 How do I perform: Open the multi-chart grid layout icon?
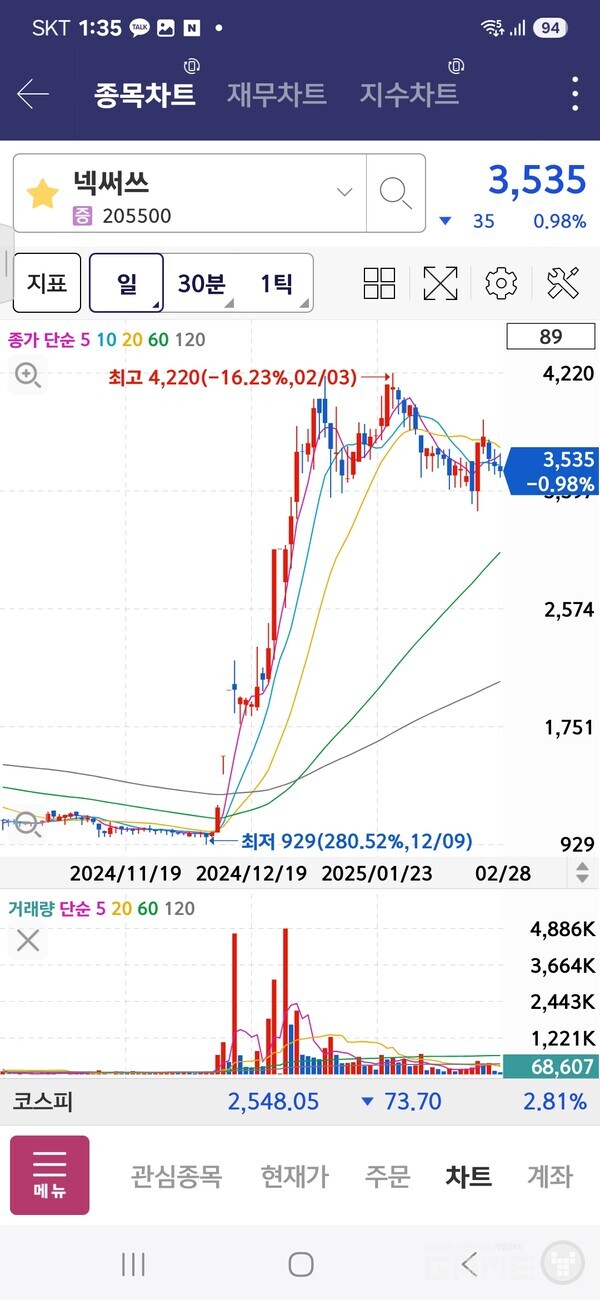point(380,283)
